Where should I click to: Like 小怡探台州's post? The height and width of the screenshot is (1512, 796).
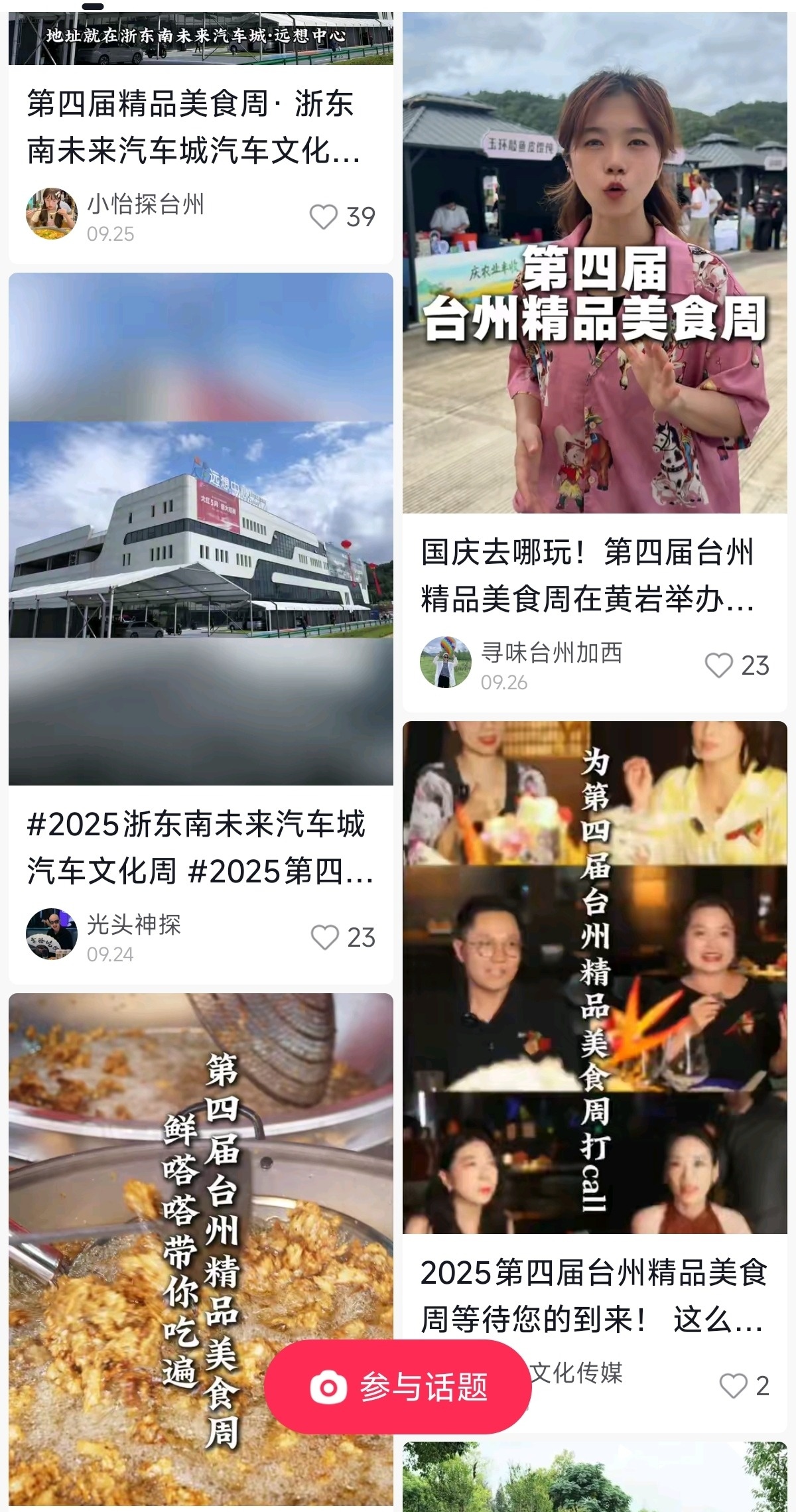(324, 217)
